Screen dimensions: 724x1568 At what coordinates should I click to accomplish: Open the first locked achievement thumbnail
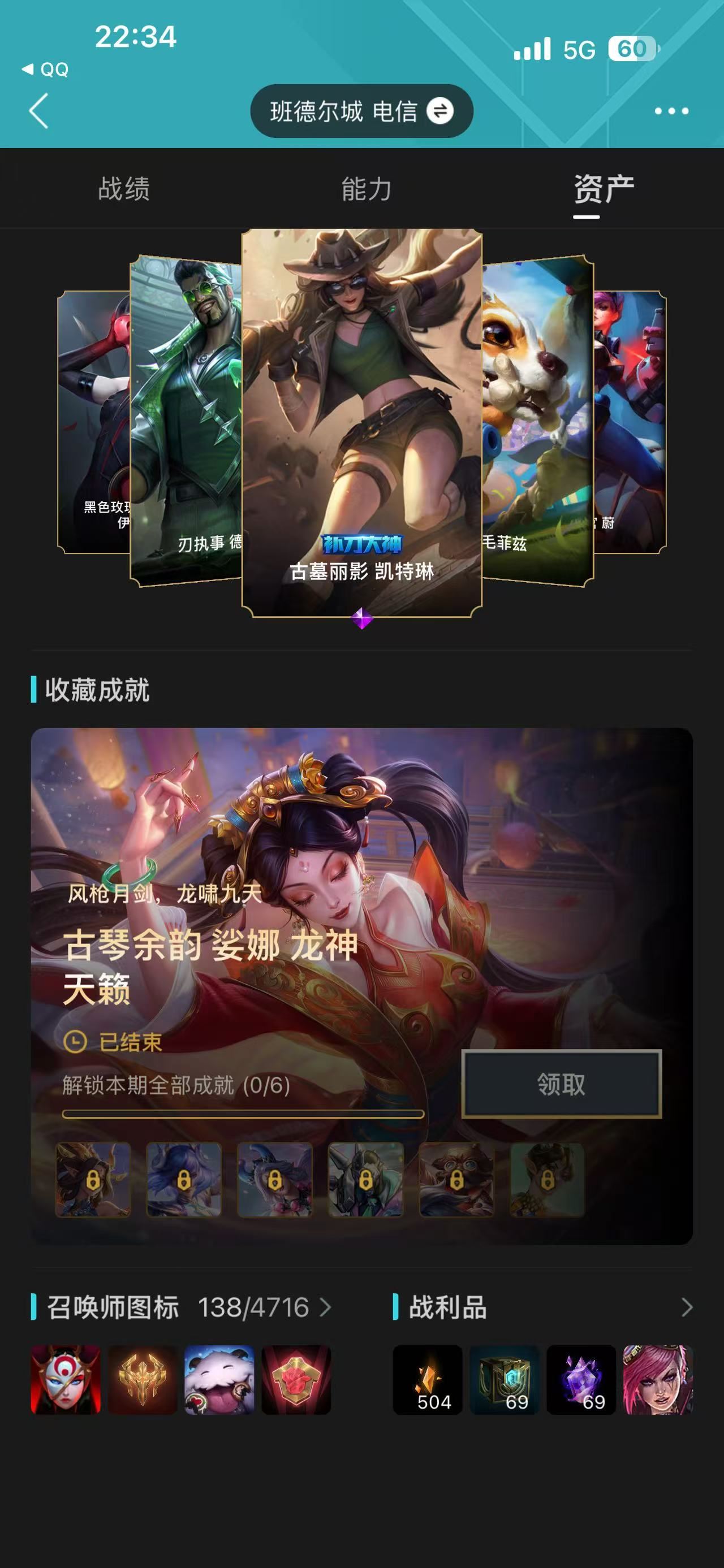(93, 1180)
